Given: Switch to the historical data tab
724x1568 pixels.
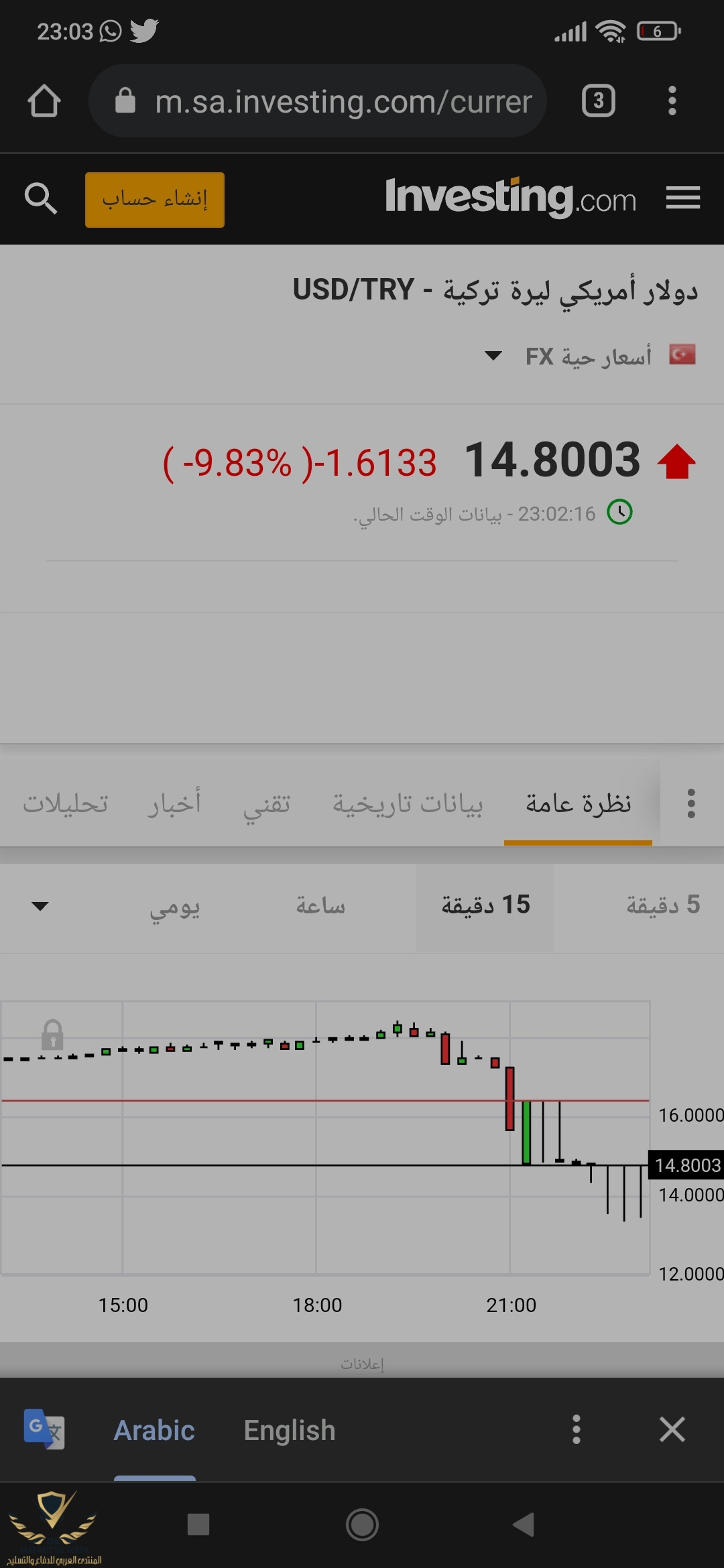Looking at the screenshot, I should (x=408, y=803).
